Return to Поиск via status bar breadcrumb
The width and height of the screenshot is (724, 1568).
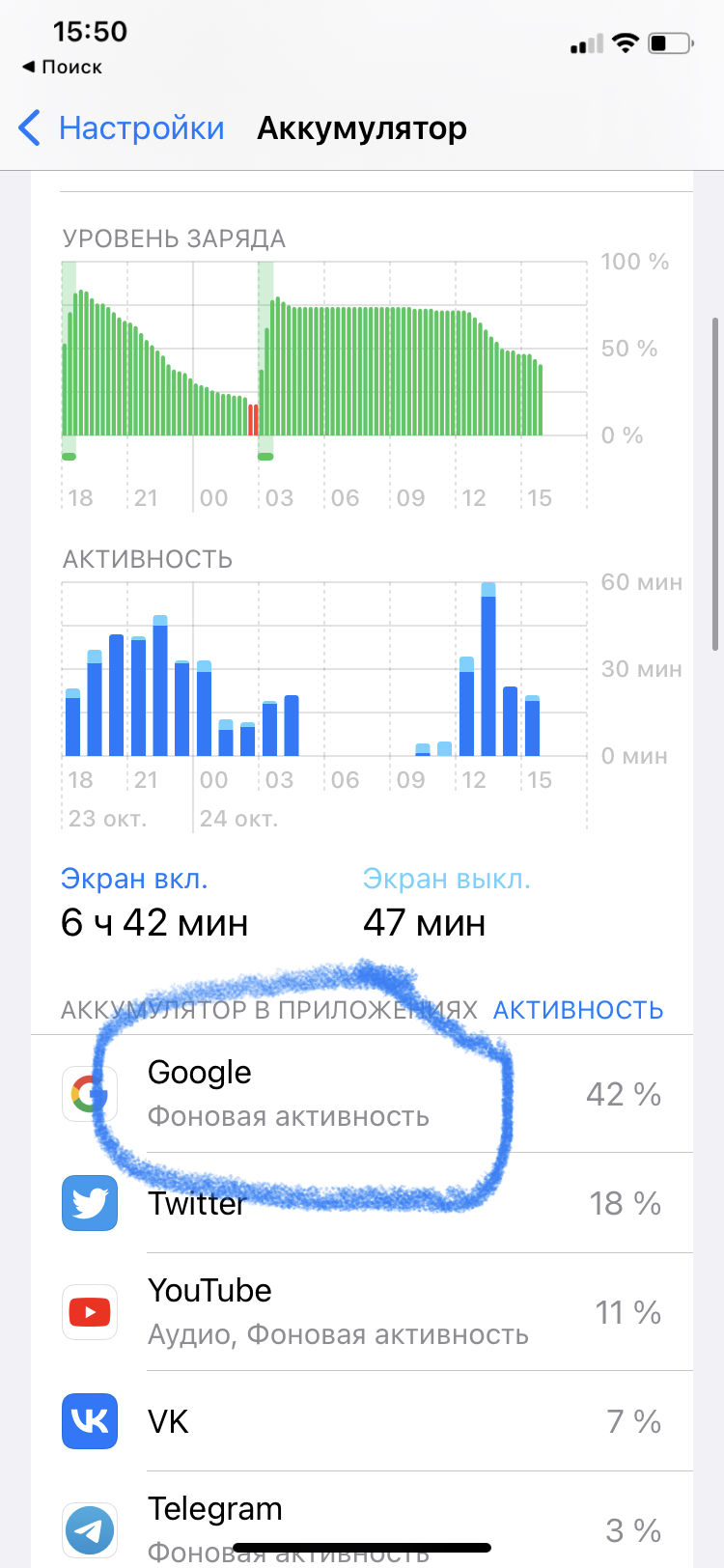62,67
